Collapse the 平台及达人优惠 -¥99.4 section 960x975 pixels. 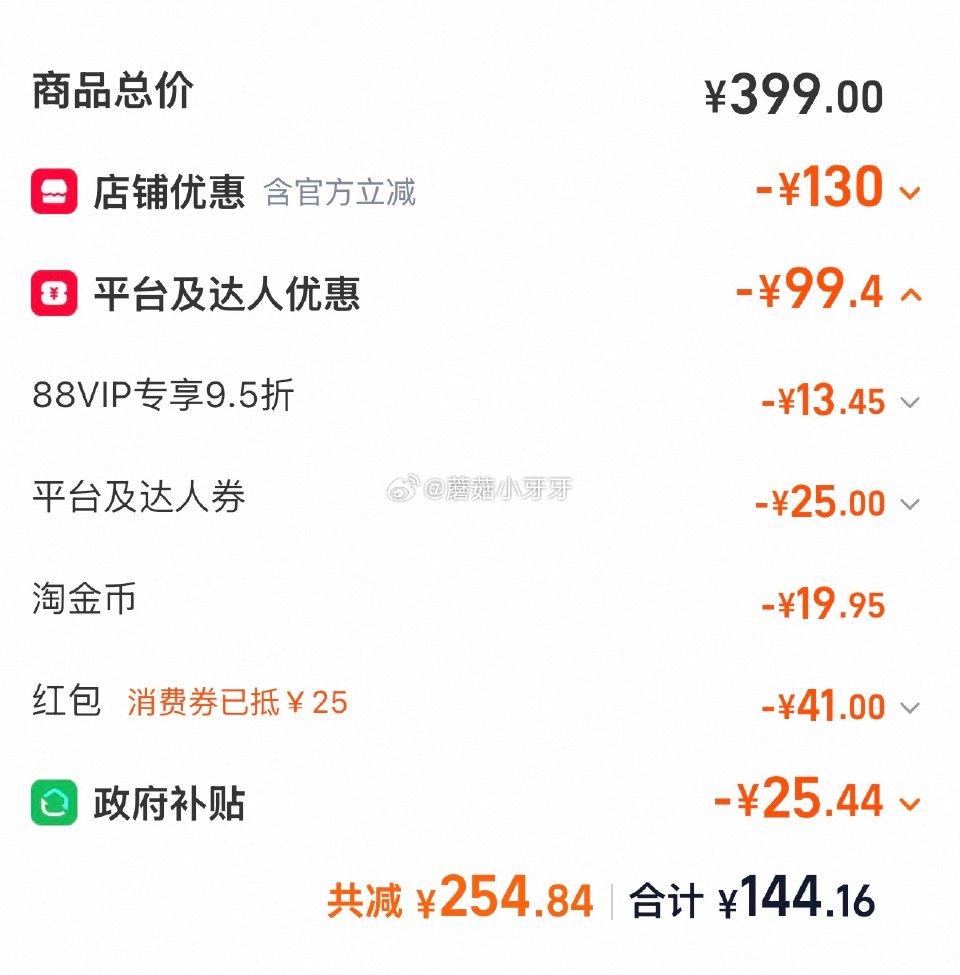(911, 294)
